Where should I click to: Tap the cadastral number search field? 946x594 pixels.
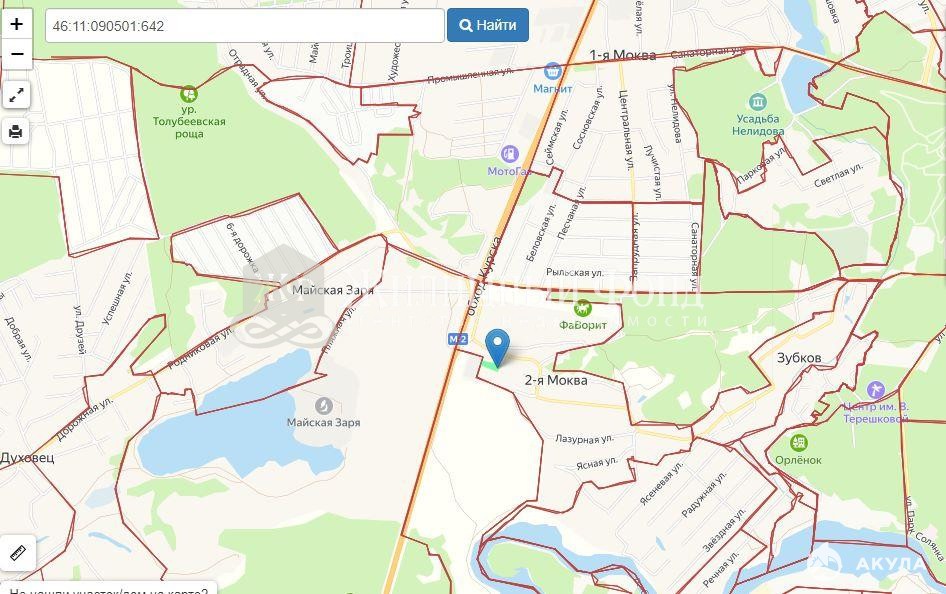[x=244, y=26]
